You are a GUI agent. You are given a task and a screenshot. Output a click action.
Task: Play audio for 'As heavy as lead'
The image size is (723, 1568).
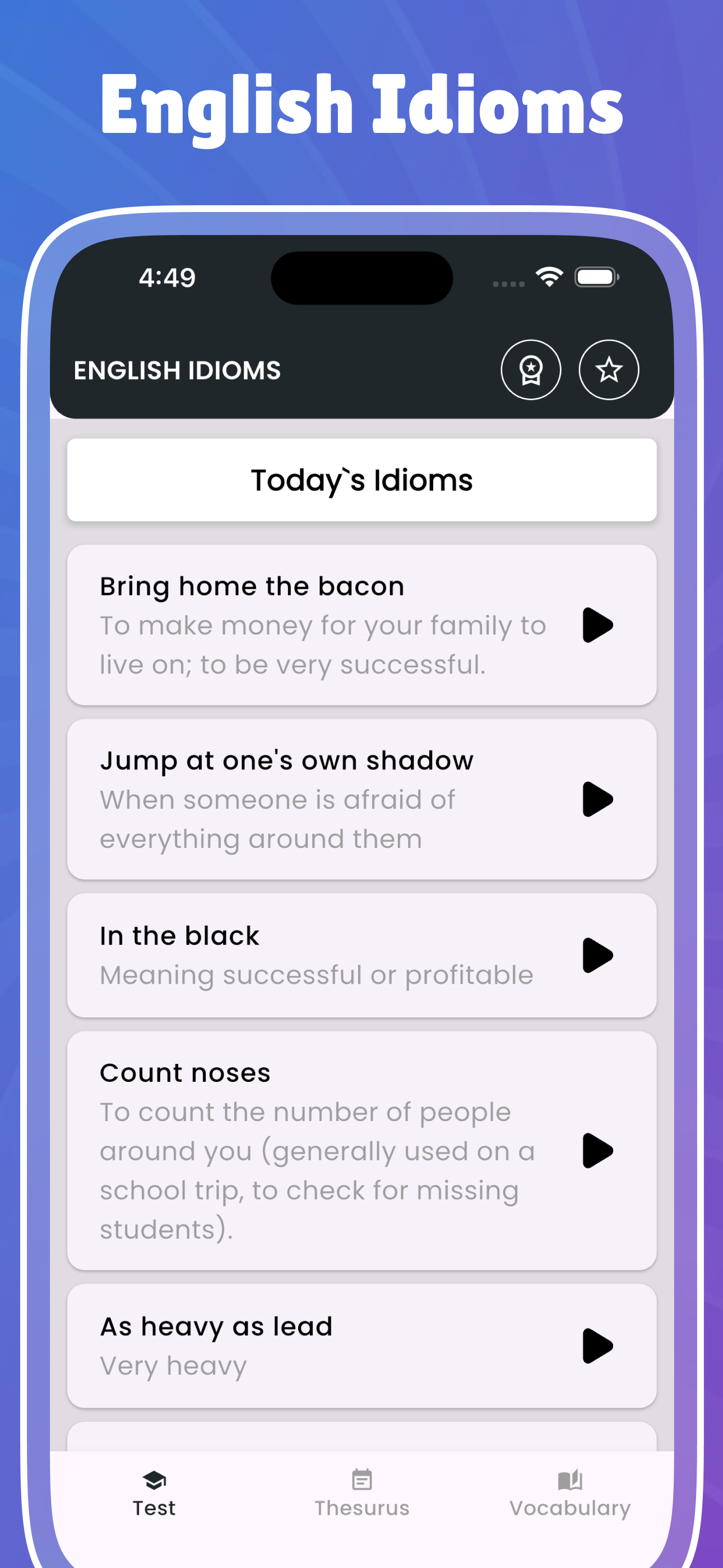pos(597,1346)
